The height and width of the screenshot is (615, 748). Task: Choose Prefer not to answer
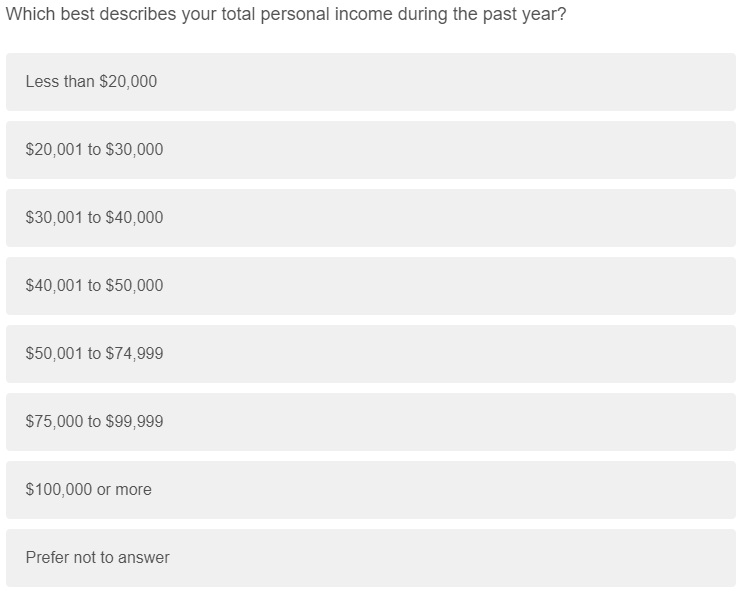(x=370, y=558)
